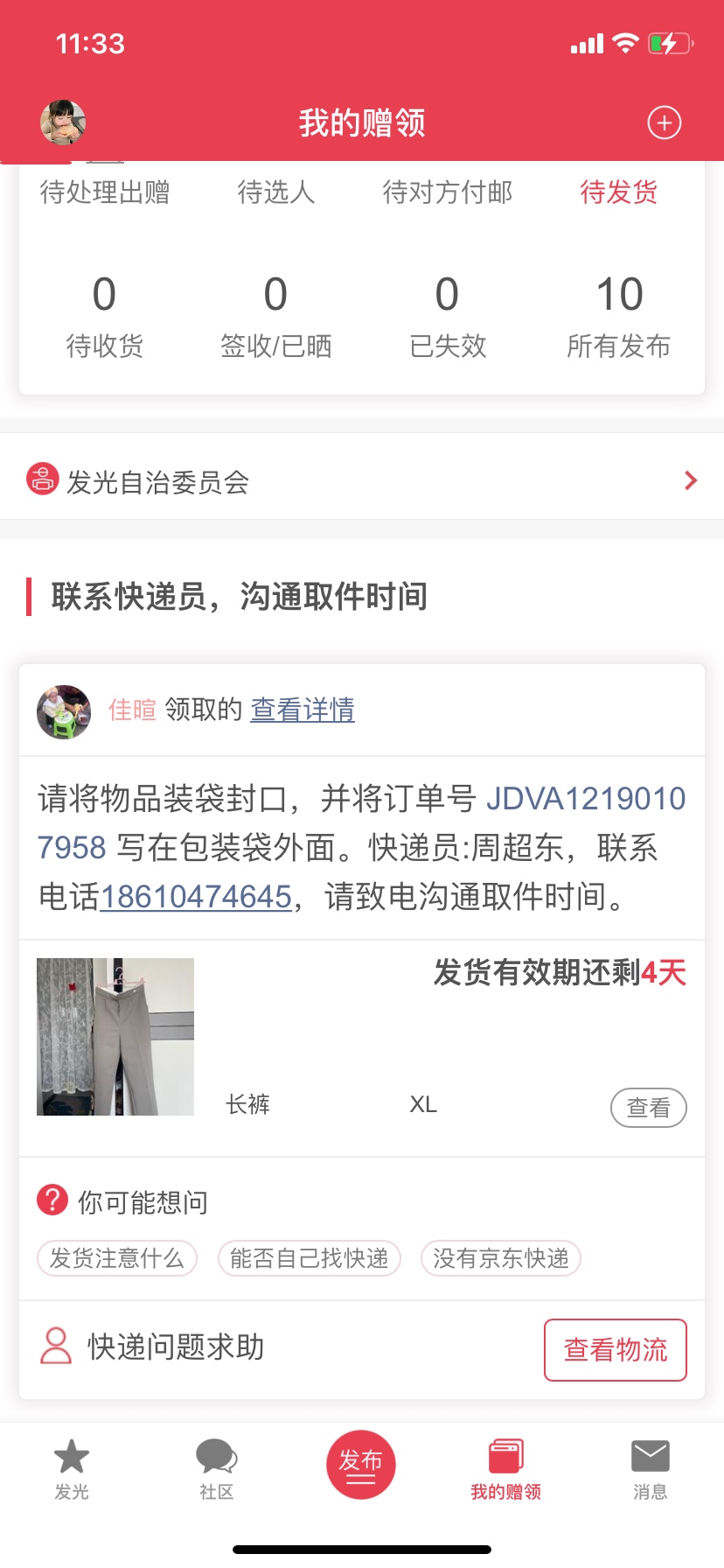The image size is (724, 1568).
Task: Call courier number 18610474645
Action: coord(196,897)
